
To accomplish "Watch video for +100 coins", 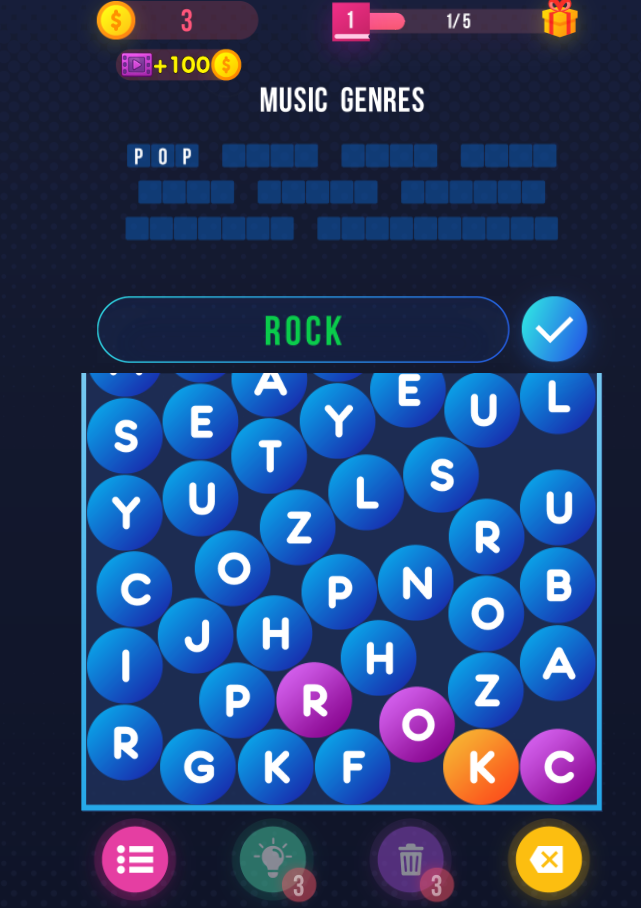I will click(180, 65).
